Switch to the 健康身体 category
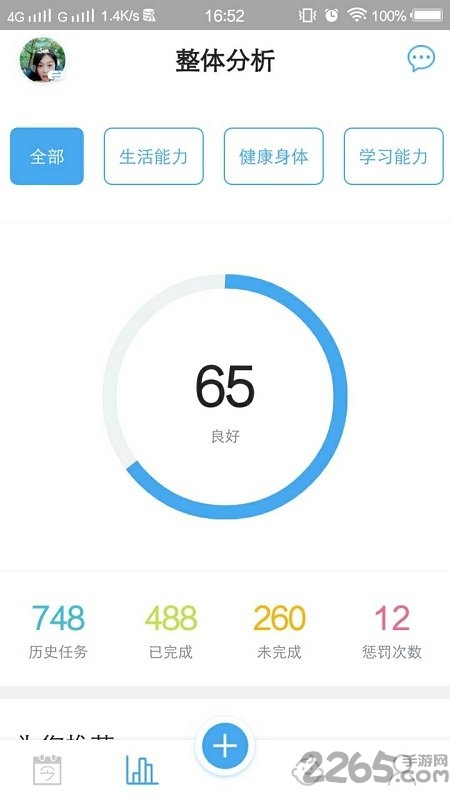Screen dimensions: 450x800 pyautogui.click(x=273, y=156)
